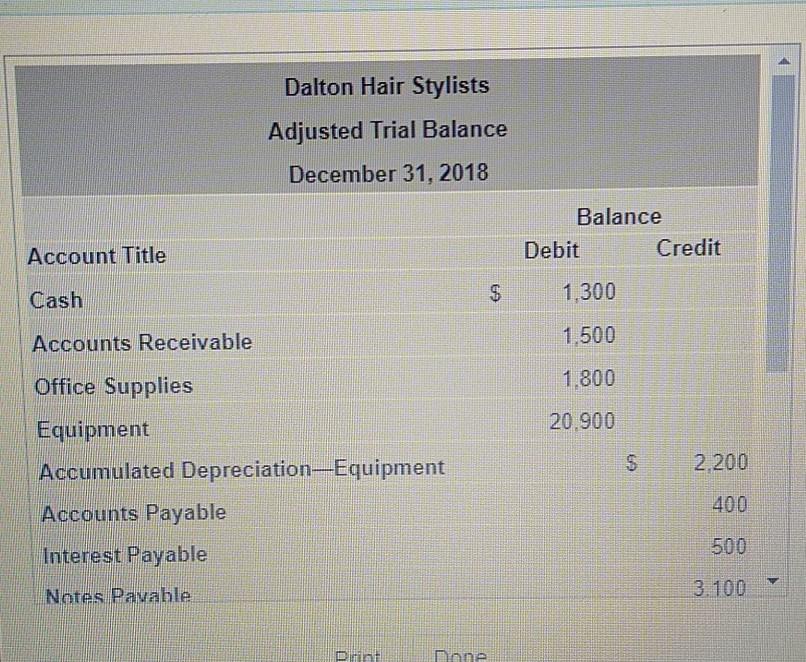This screenshot has width=806, height=662.
Task: Close the dialog with Done
Action: click(x=459, y=655)
